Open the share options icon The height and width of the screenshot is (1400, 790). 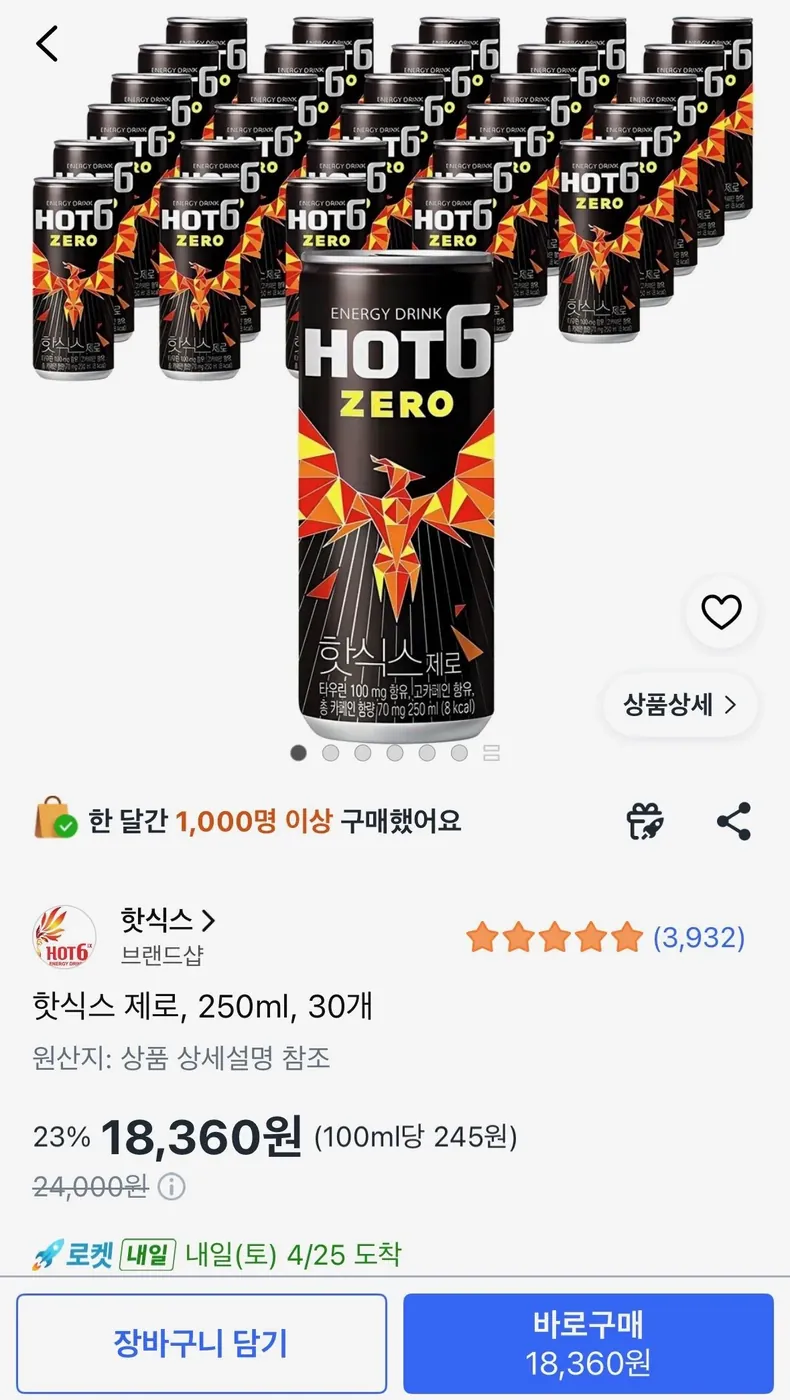(732, 820)
